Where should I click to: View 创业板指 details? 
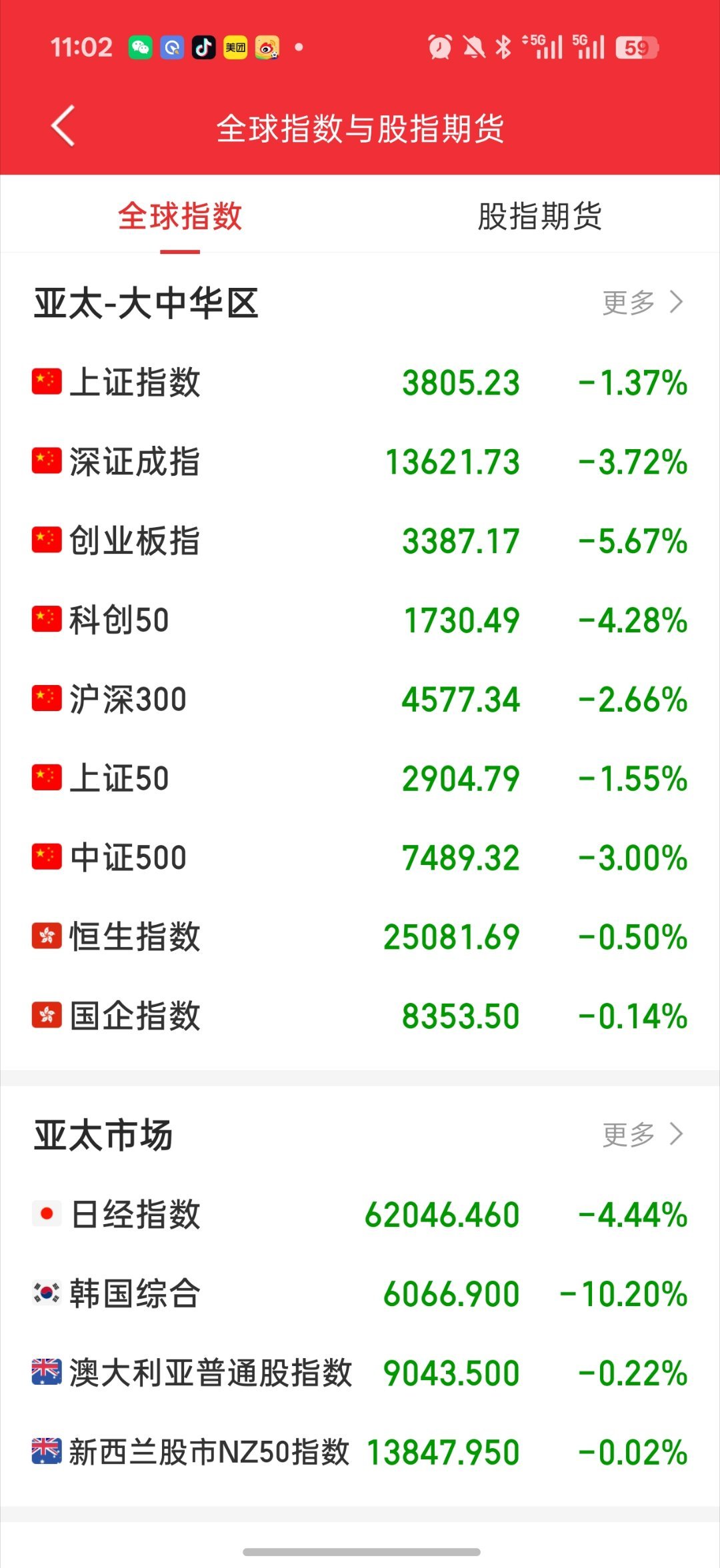(360, 540)
